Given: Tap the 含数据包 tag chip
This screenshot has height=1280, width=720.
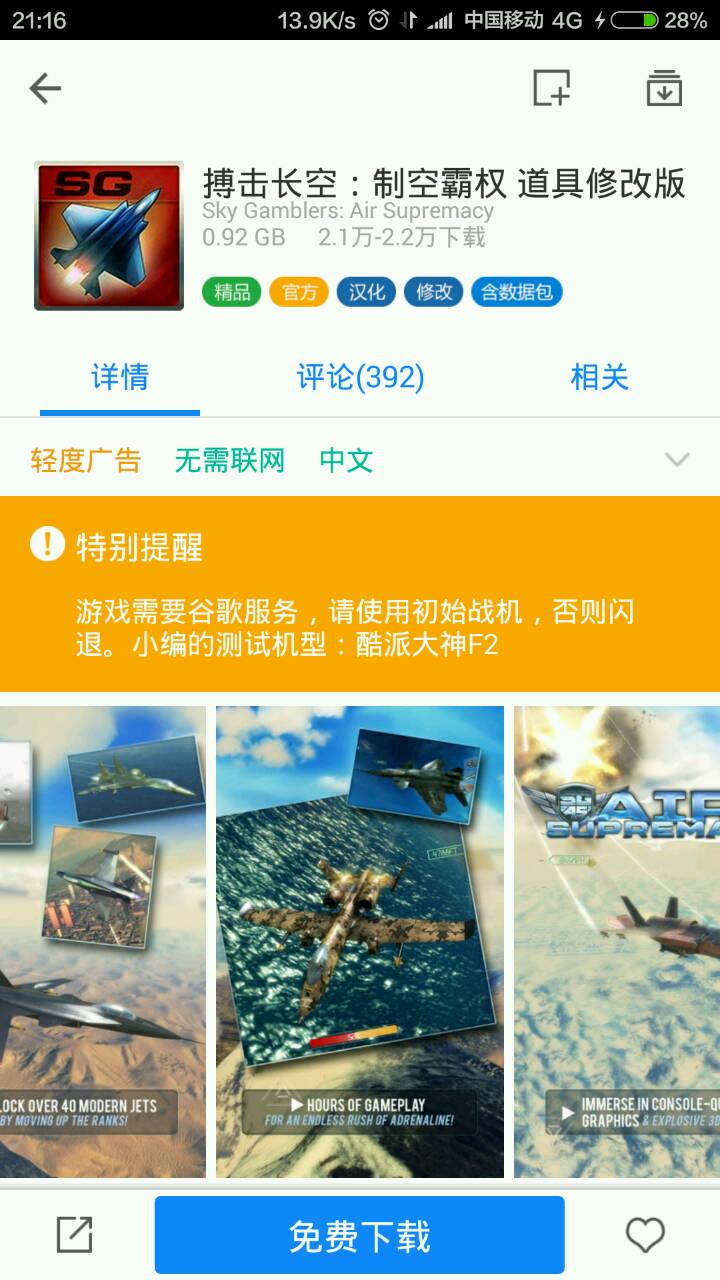Looking at the screenshot, I should click(517, 292).
